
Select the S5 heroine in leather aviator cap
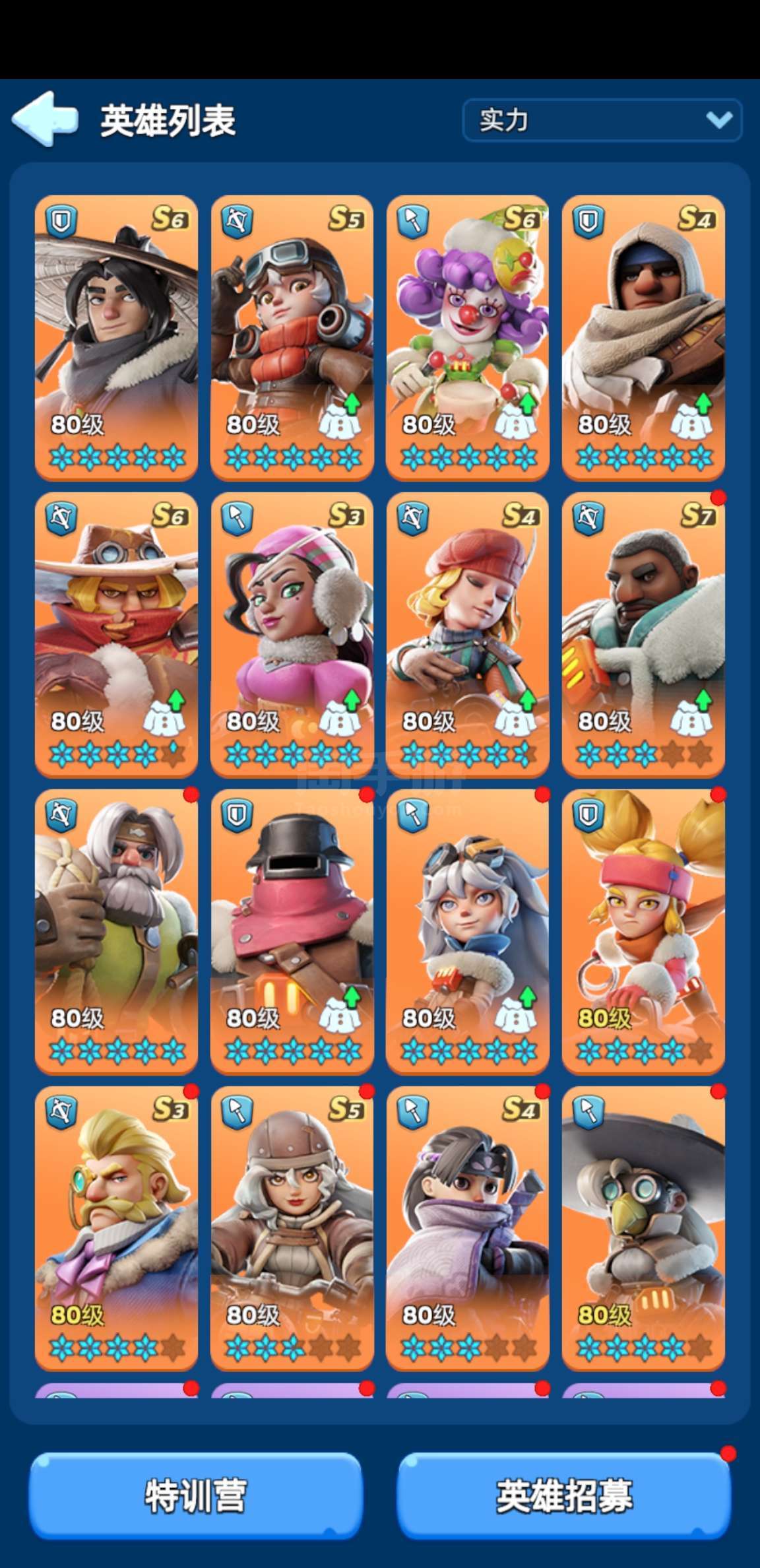[292, 1227]
